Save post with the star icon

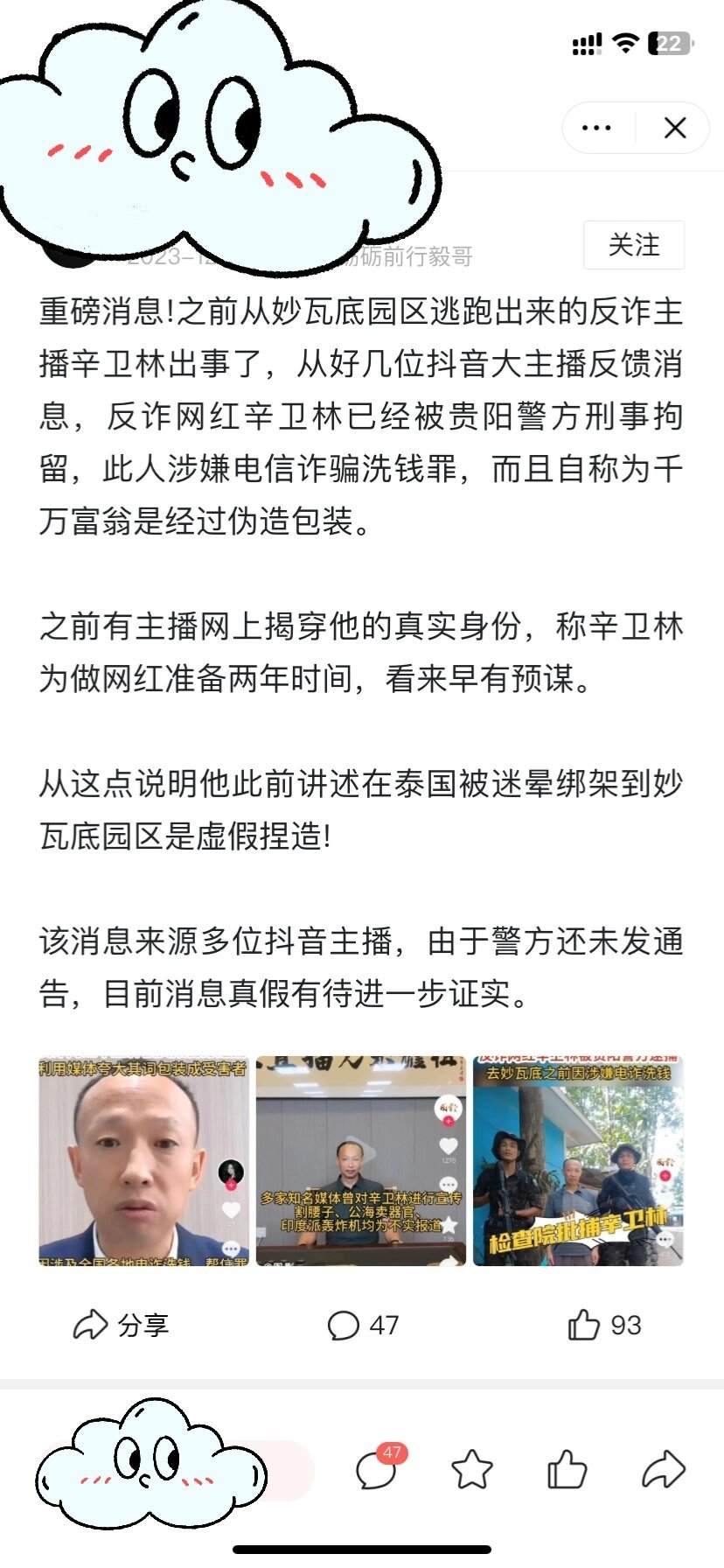click(472, 1470)
